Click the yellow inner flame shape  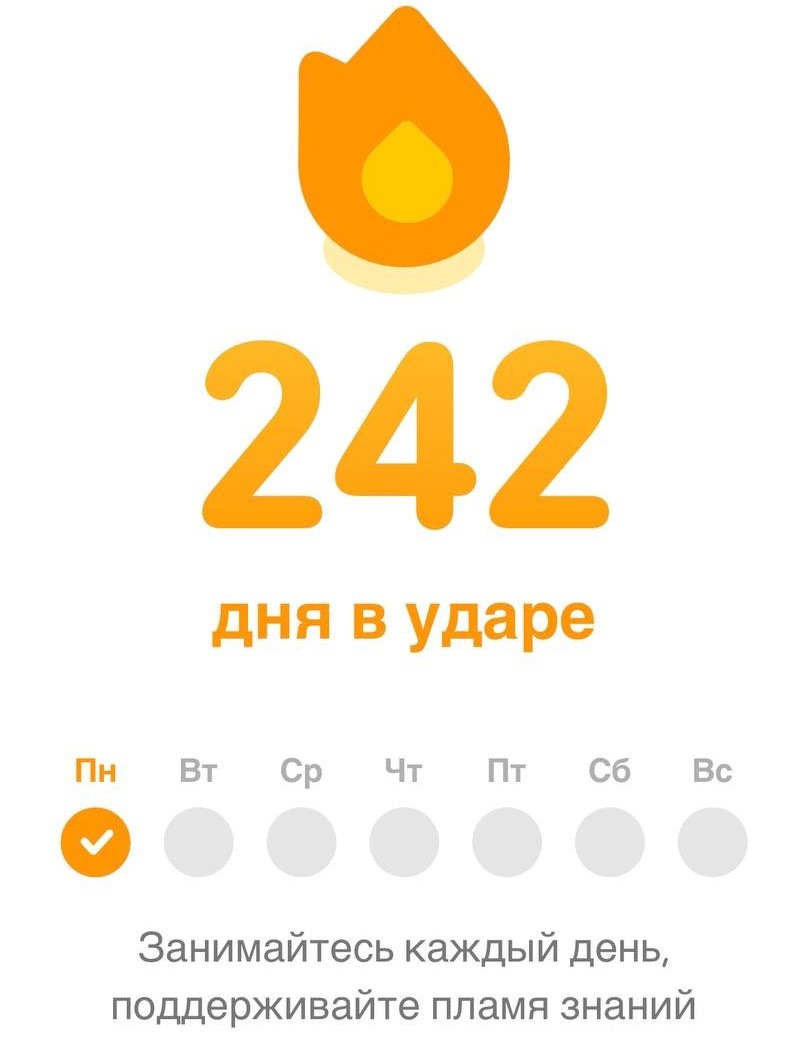405,175
